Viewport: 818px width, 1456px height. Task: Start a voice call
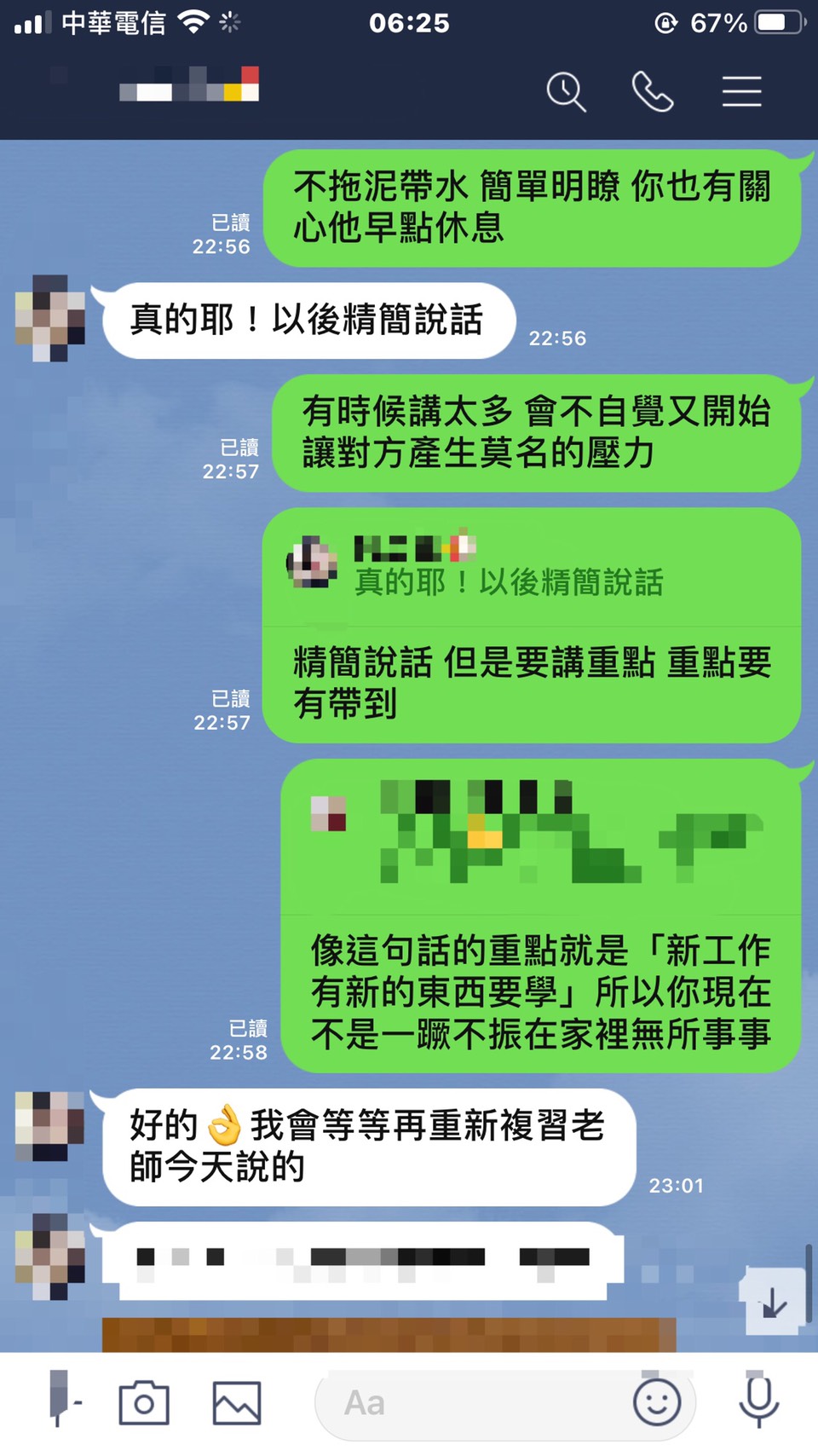point(653,91)
